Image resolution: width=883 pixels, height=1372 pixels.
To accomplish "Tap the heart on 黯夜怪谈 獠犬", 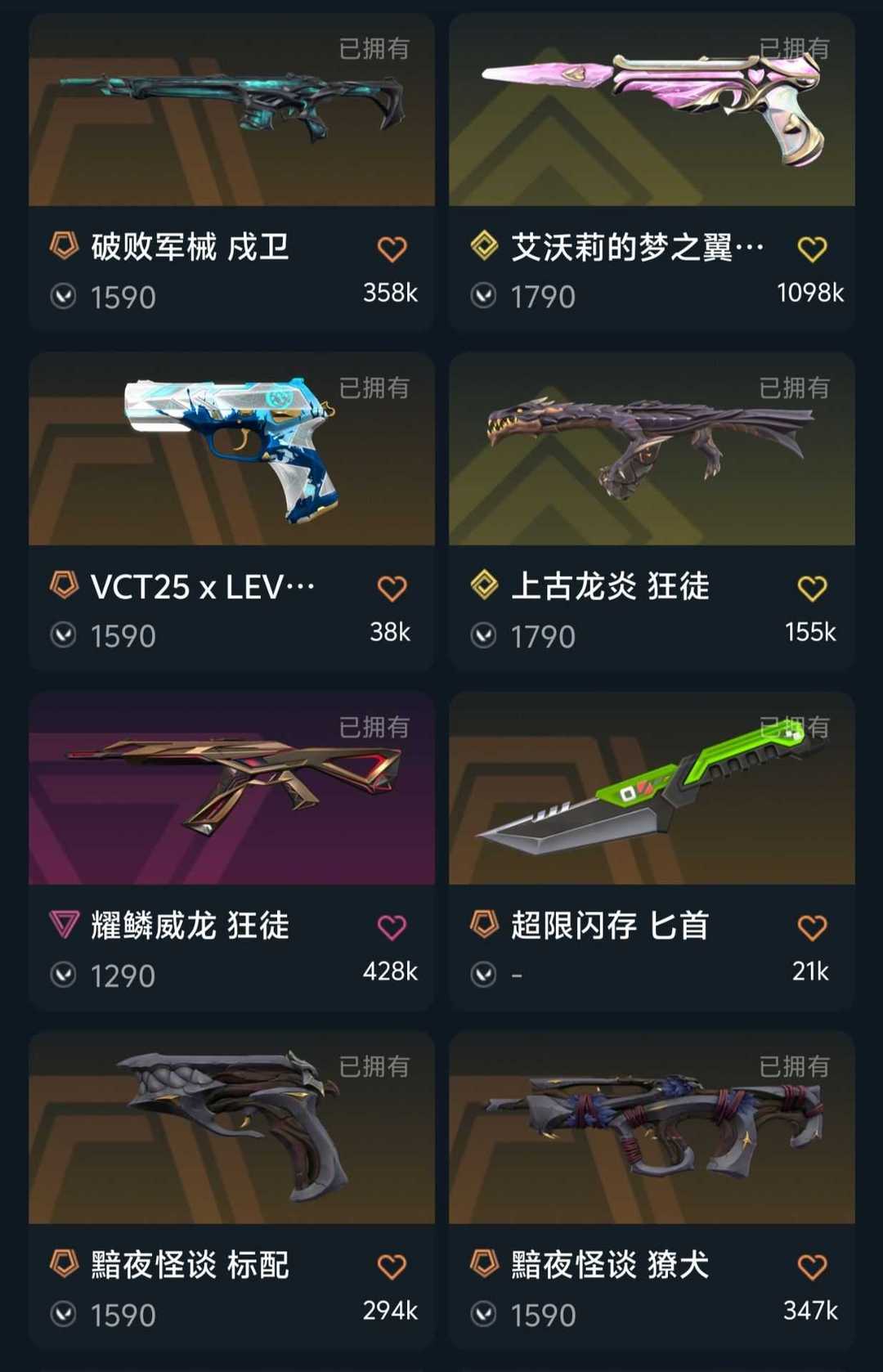I will tap(812, 1267).
